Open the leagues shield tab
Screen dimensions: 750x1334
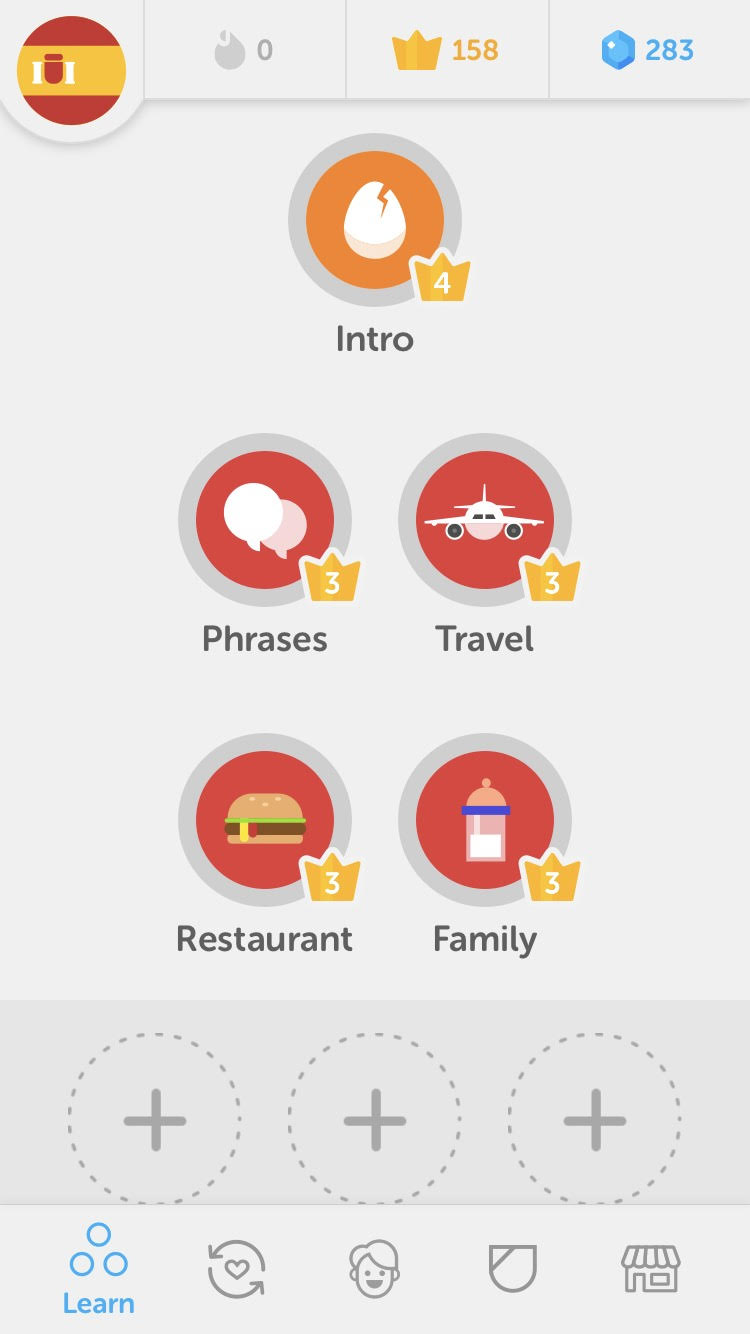513,1268
